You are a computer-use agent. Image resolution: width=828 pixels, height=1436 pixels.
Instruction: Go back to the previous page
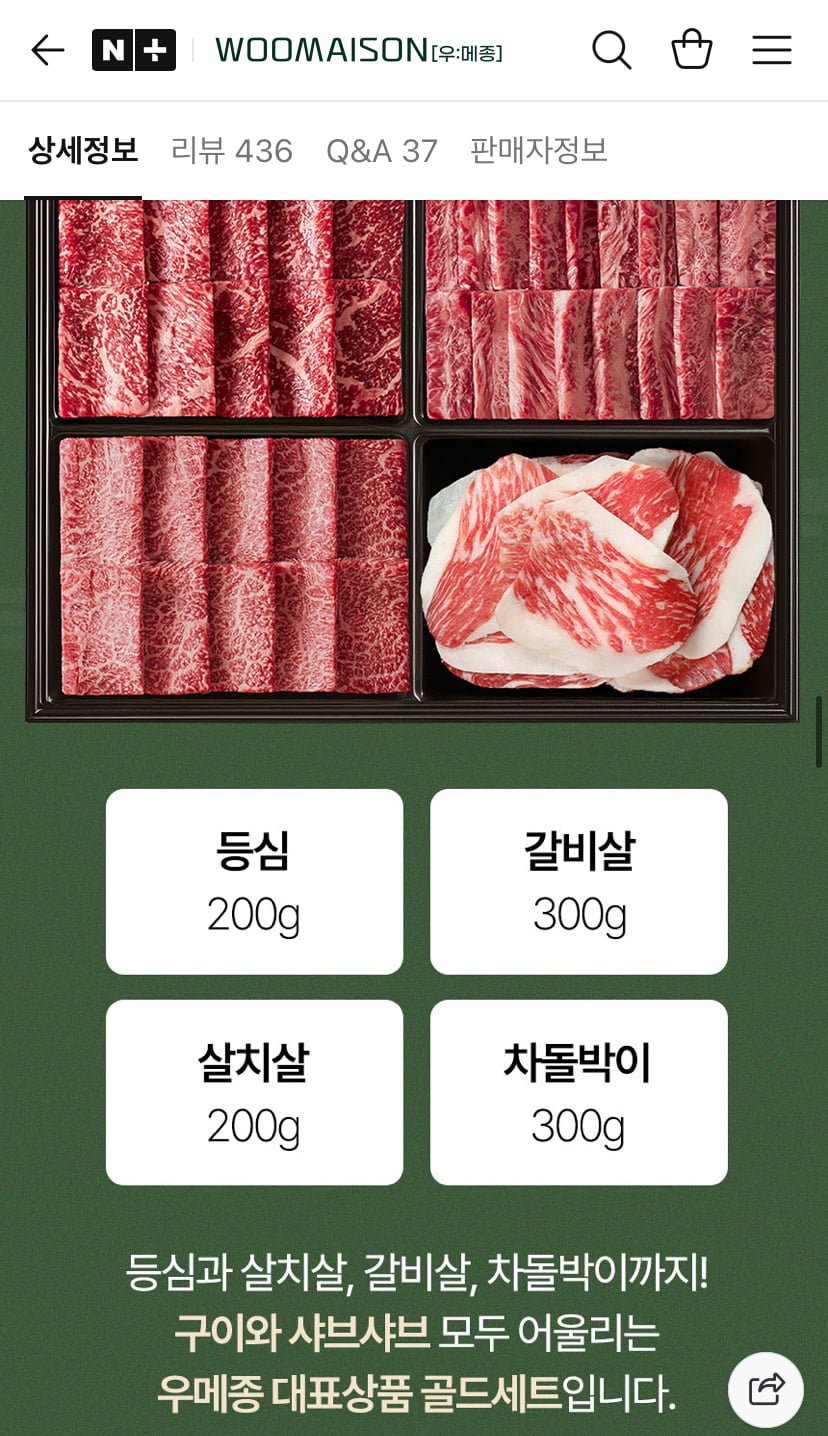point(47,50)
